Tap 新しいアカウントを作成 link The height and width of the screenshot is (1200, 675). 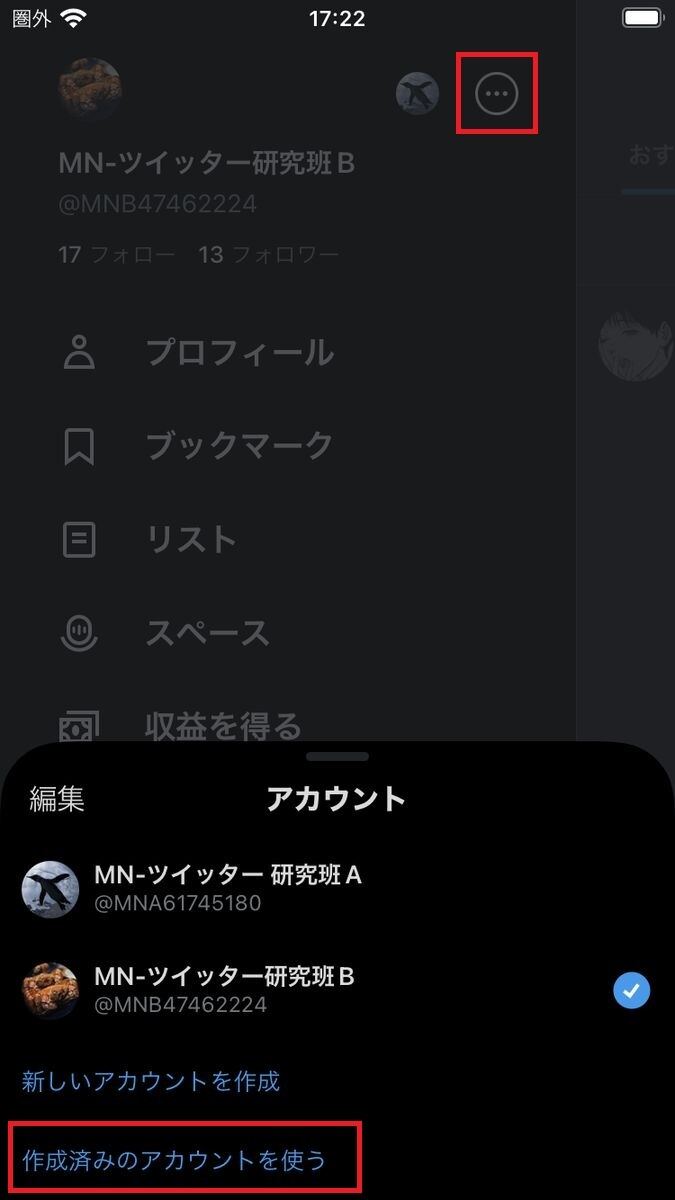[151, 1081]
